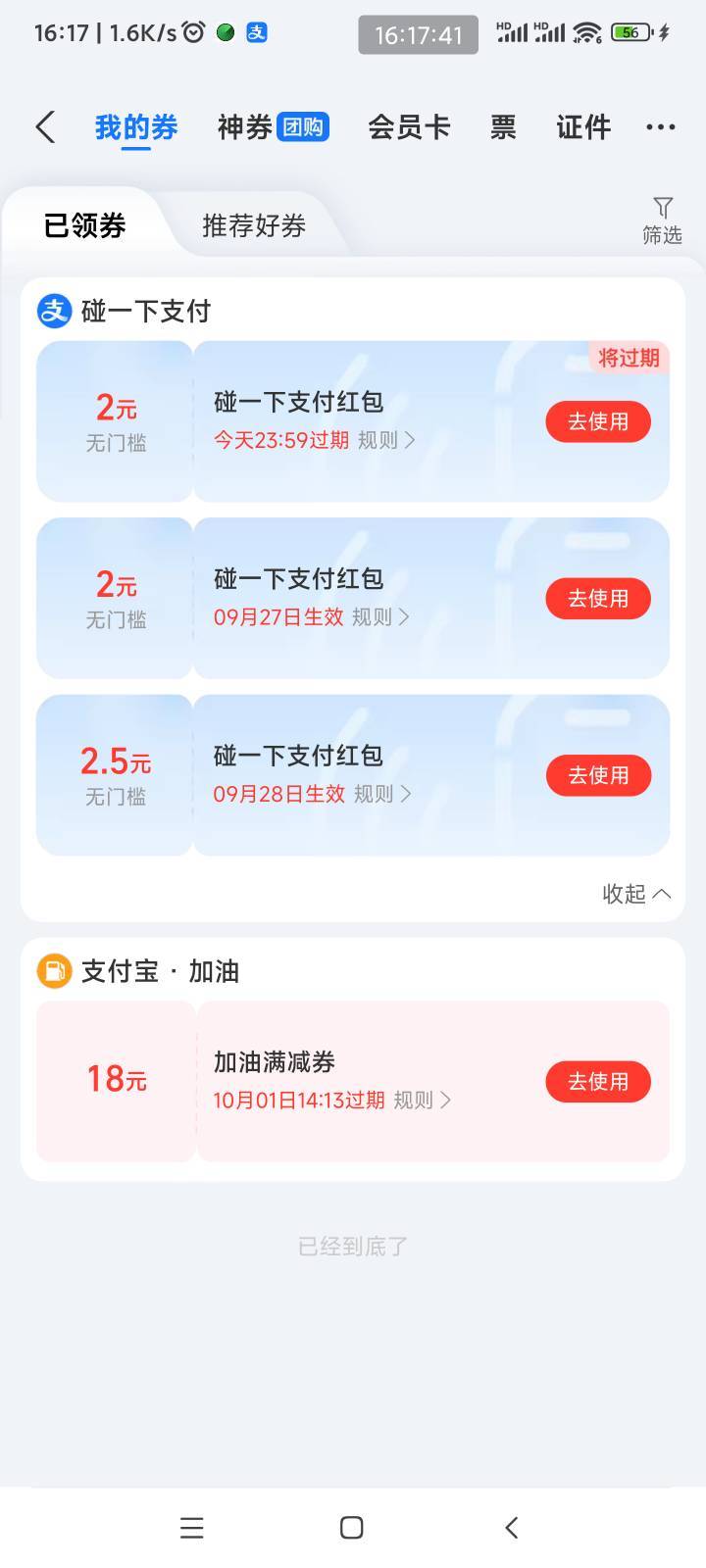This screenshot has height=1568, width=706.
Task: Use the 2元 coupon expiring today at 23:59
Action: [598, 421]
